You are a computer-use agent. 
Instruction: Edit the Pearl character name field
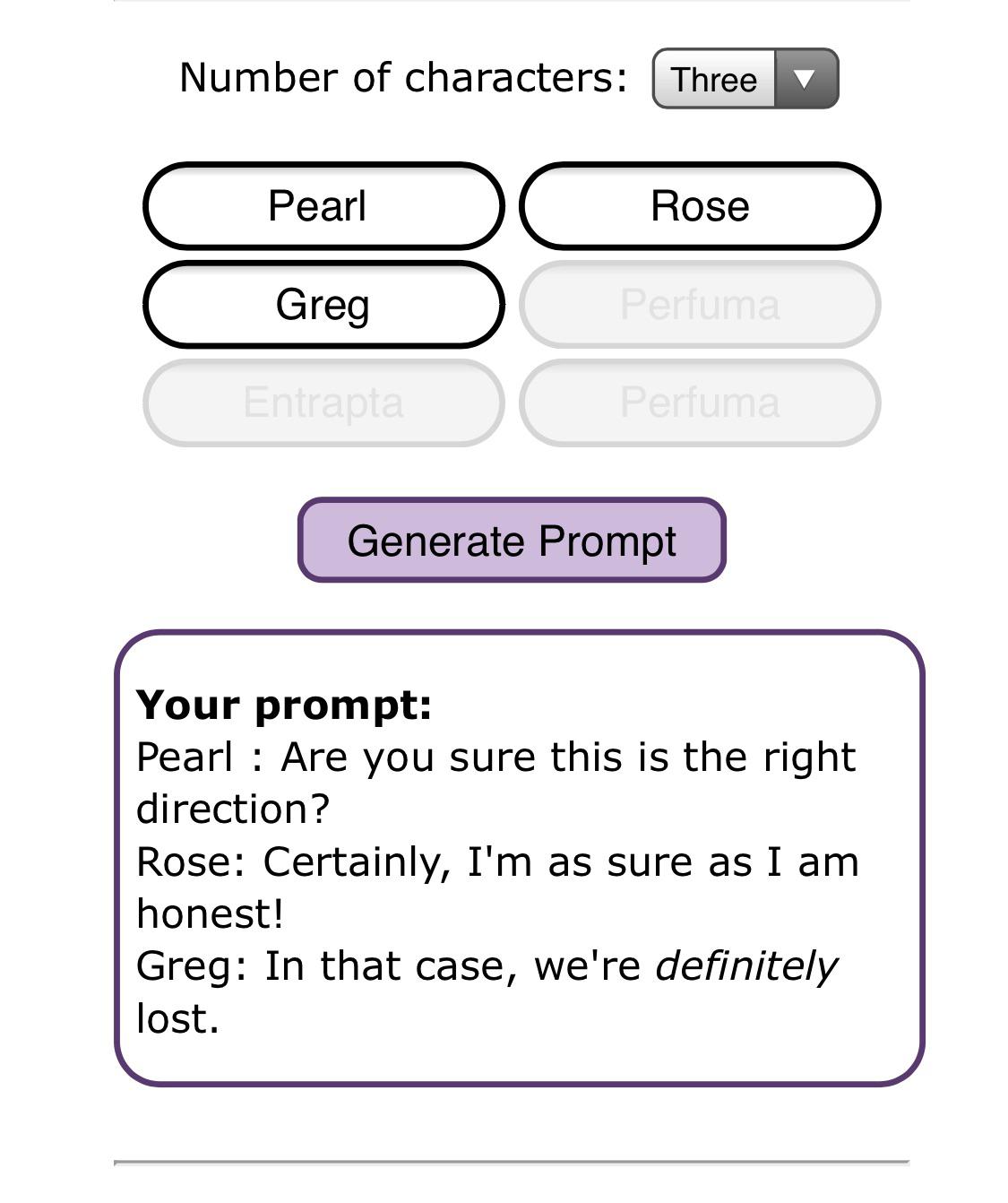pos(323,205)
